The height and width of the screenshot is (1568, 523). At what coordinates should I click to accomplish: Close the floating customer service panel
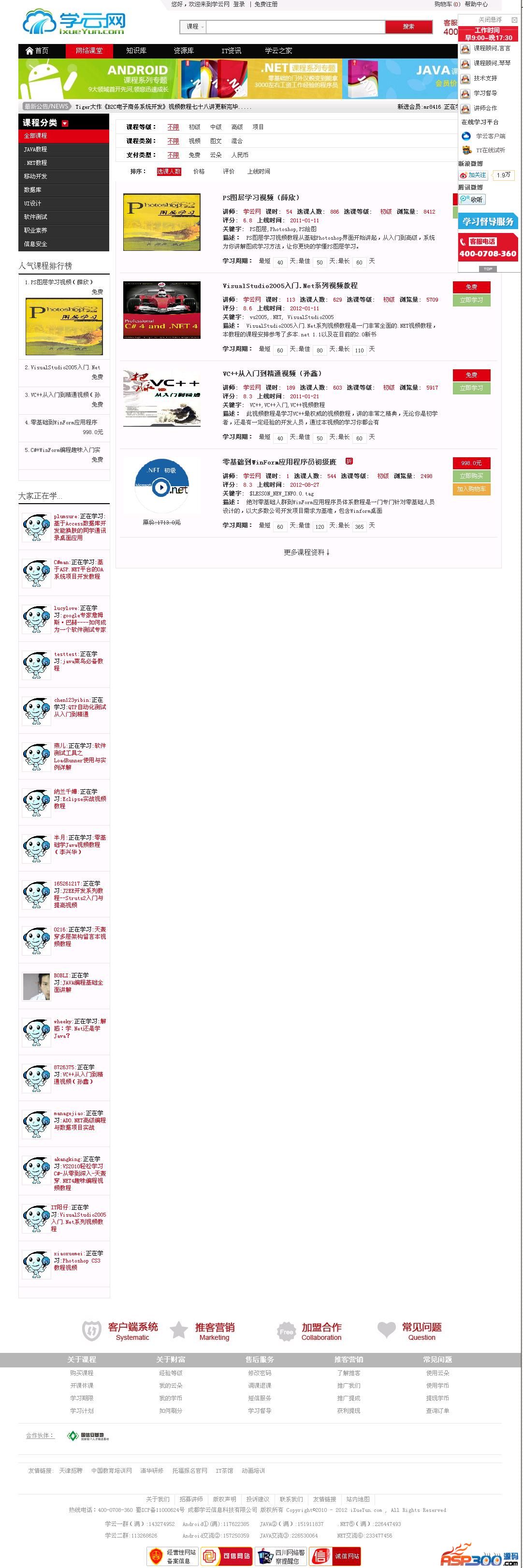pyautogui.click(x=513, y=20)
